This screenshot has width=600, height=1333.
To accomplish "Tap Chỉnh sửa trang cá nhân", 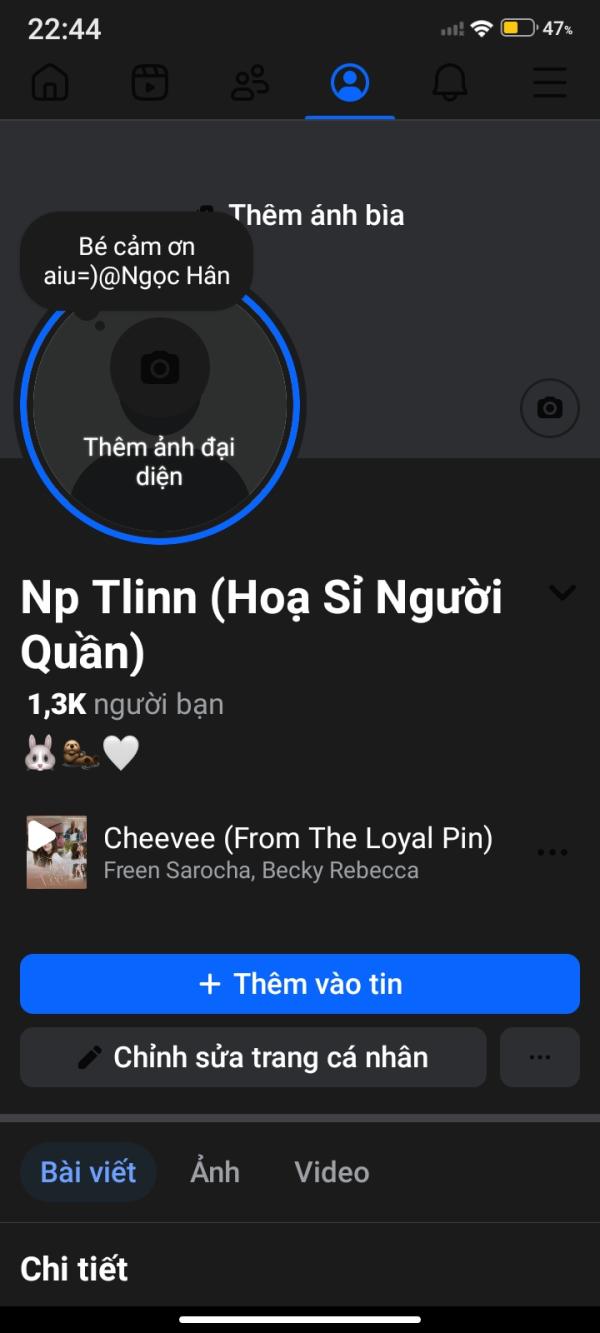I will coord(253,1057).
